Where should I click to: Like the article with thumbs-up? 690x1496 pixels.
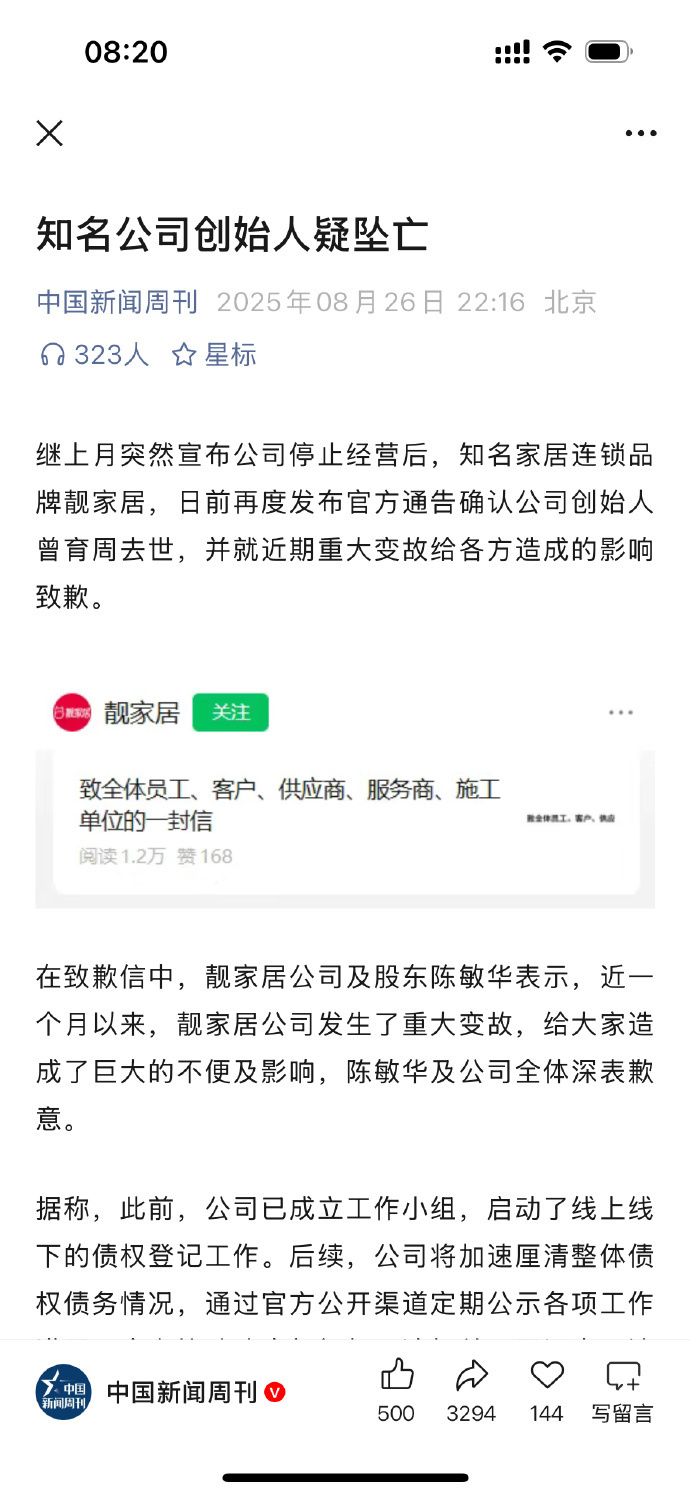[x=397, y=1377]
